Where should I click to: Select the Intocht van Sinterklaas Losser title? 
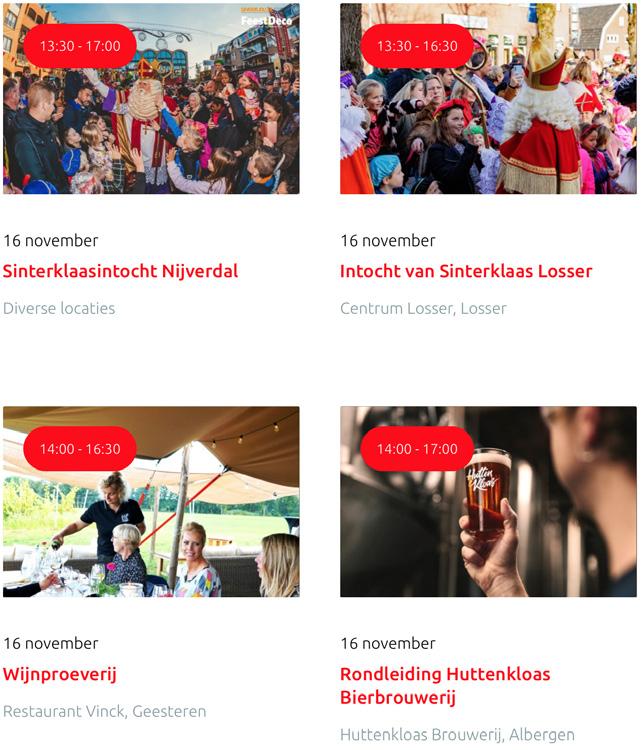point(466,271)
